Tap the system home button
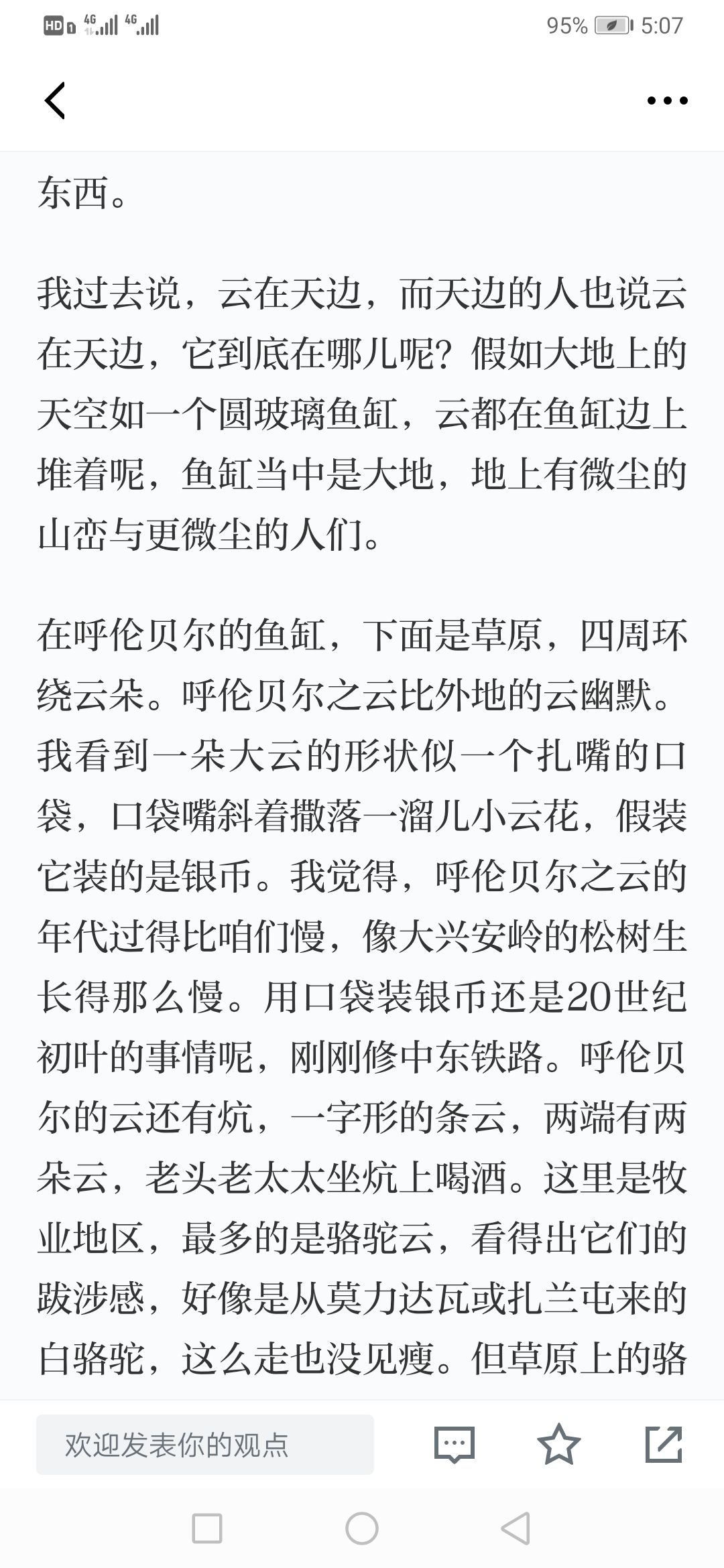724x1568 pixels. click(362, 1528)
